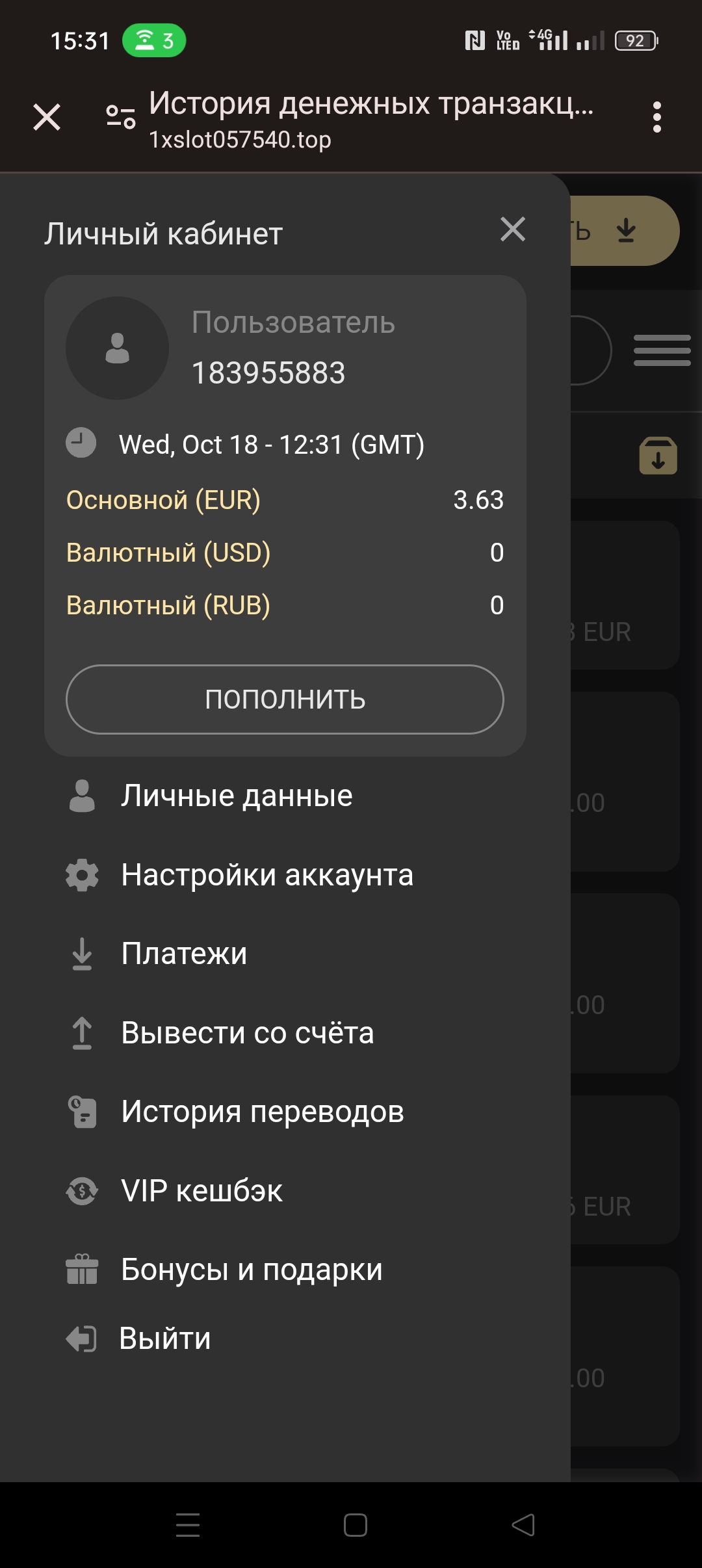Select the Валютный (USD) account
Screen dimensions: 702x1568
(168, 553)
